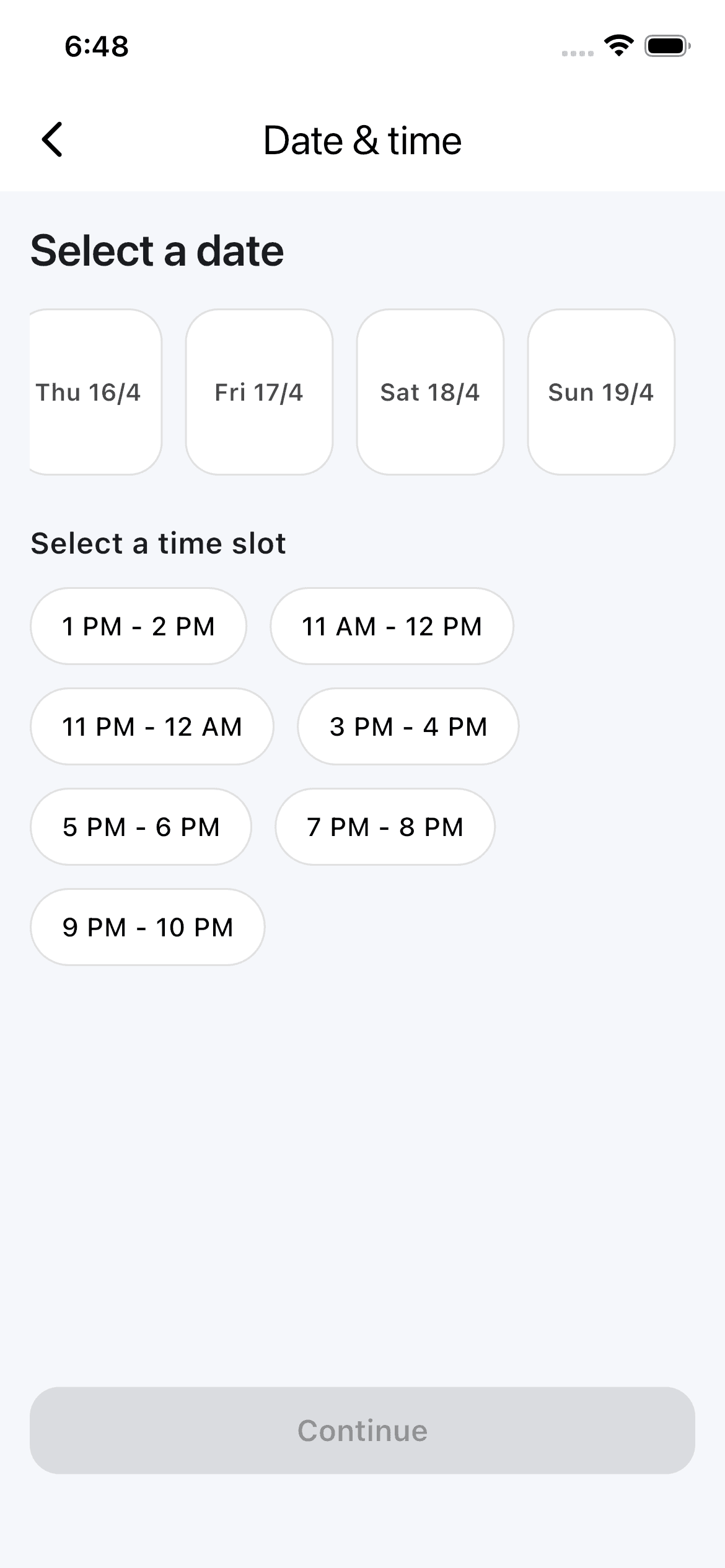
Task: Click the Select a time slot heading
Action: [158, 543]
